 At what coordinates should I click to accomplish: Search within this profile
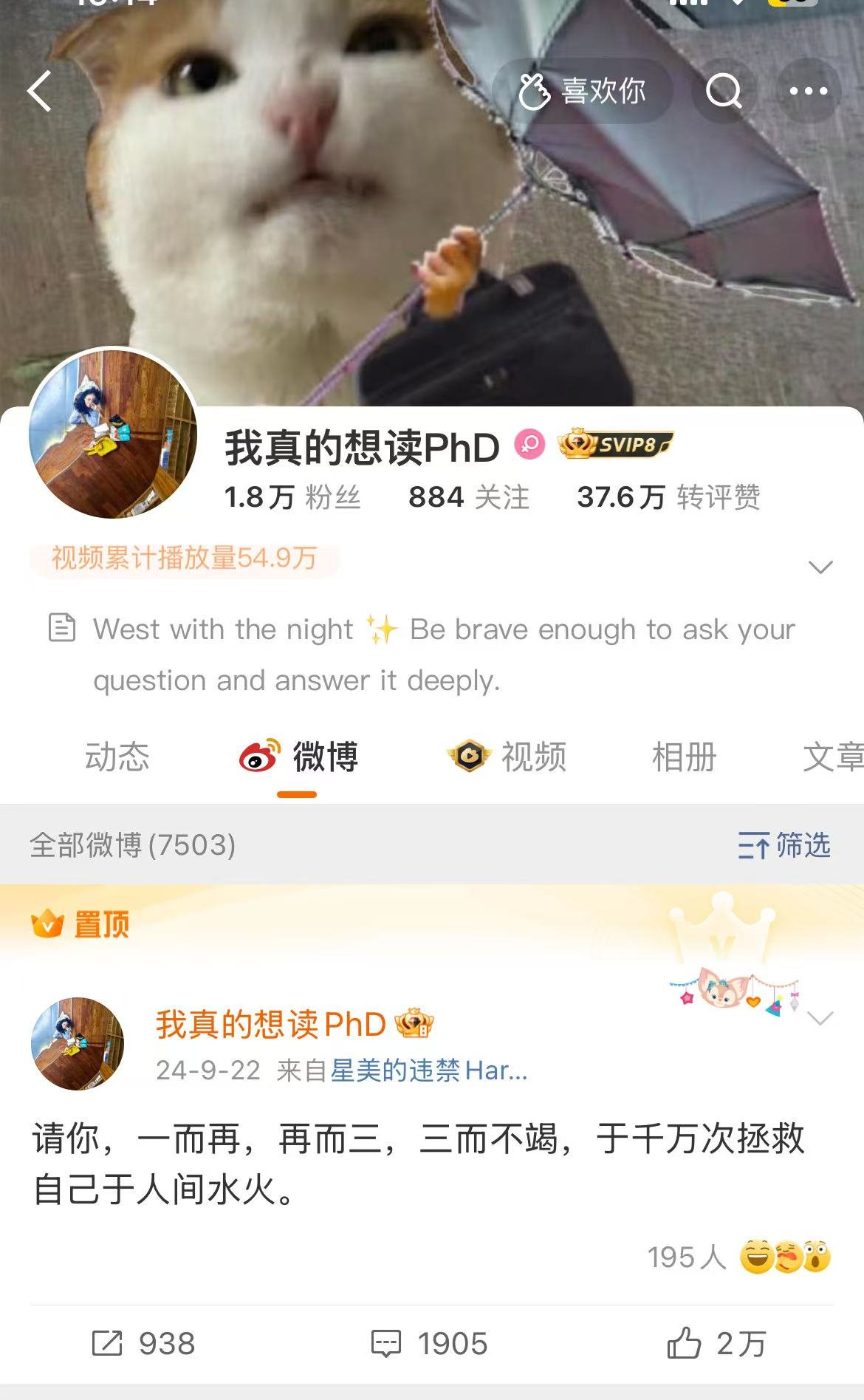(x=724, y=92)
